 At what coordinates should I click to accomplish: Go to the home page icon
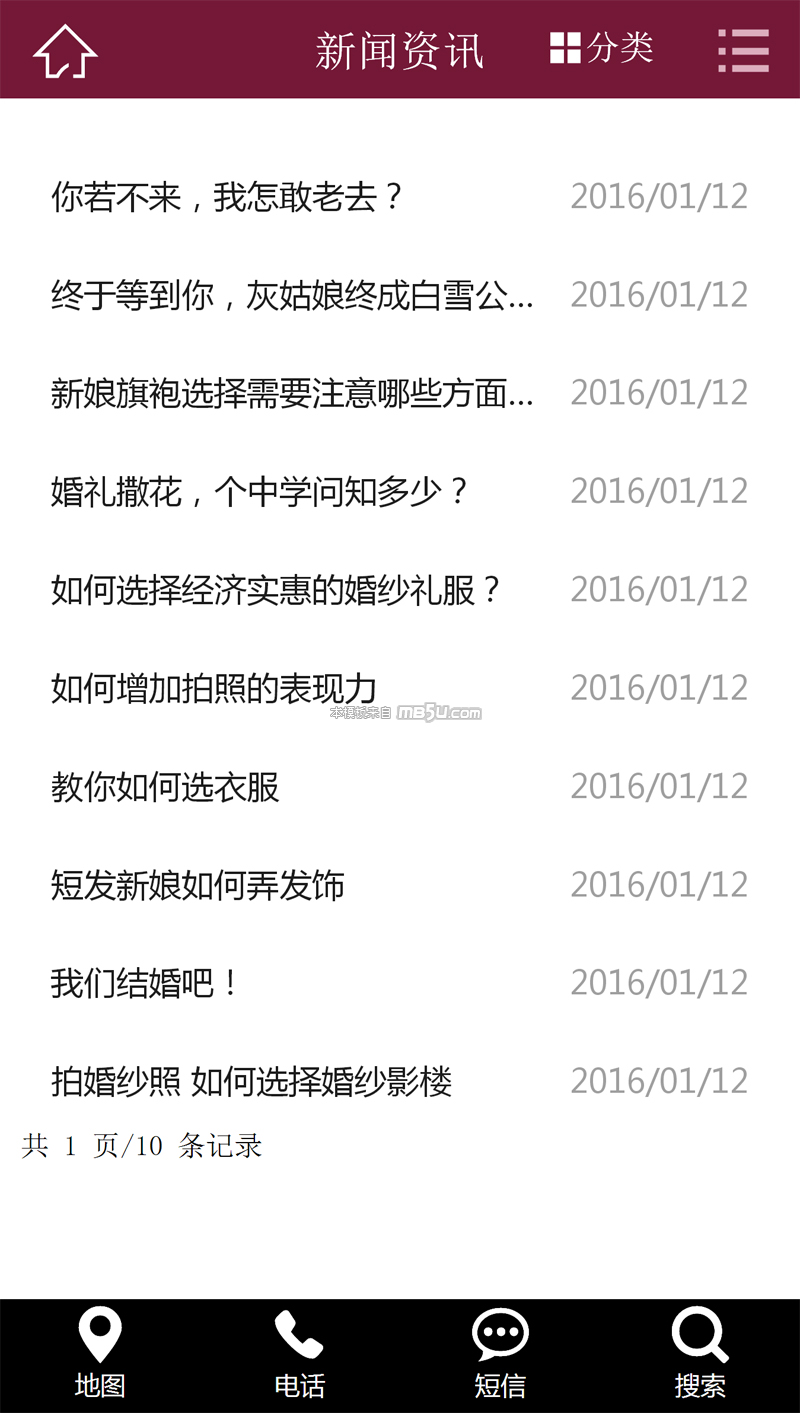tap(65, 51)
